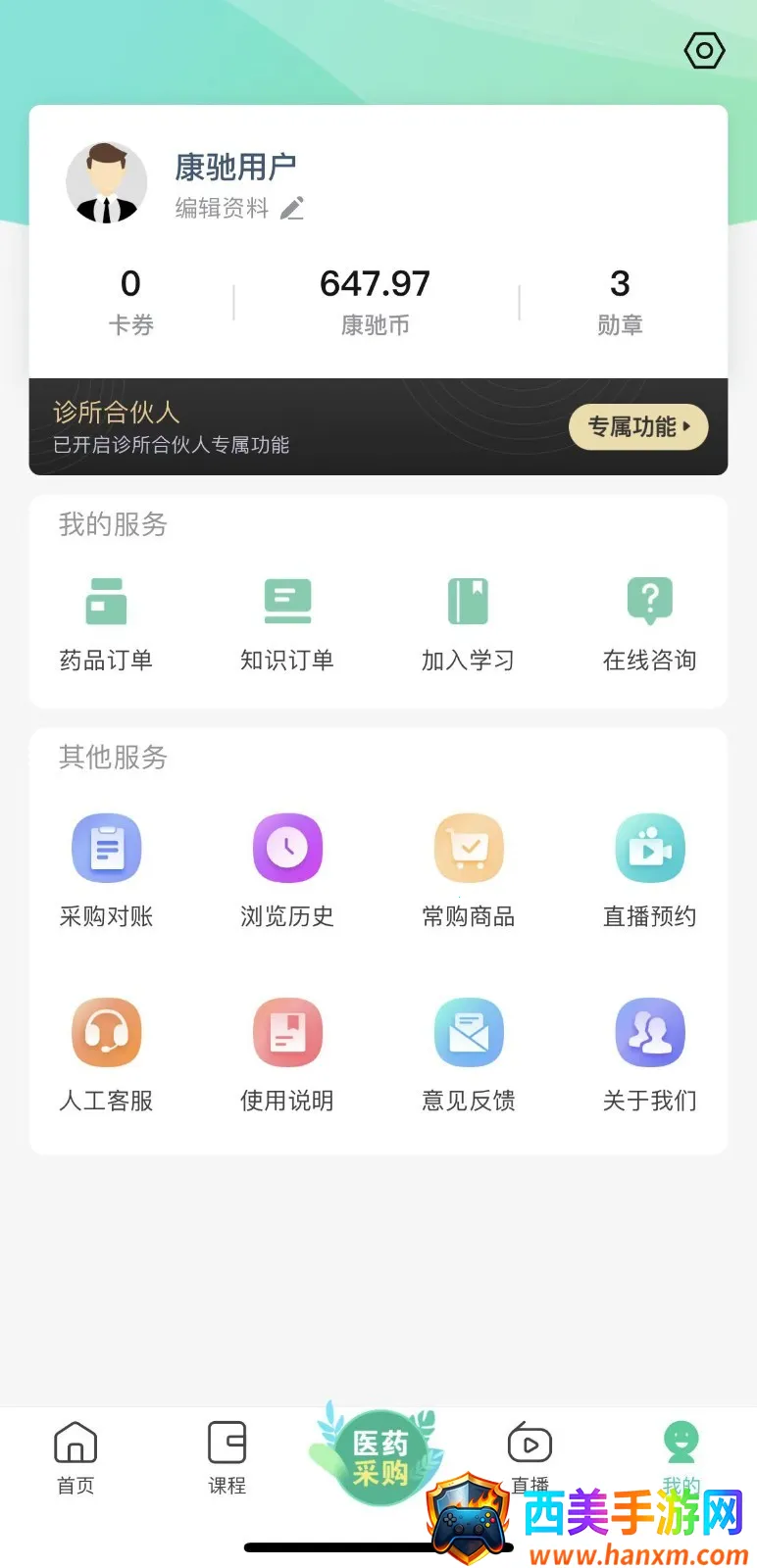Open settings hexagon icon

(x=704, y=50)
